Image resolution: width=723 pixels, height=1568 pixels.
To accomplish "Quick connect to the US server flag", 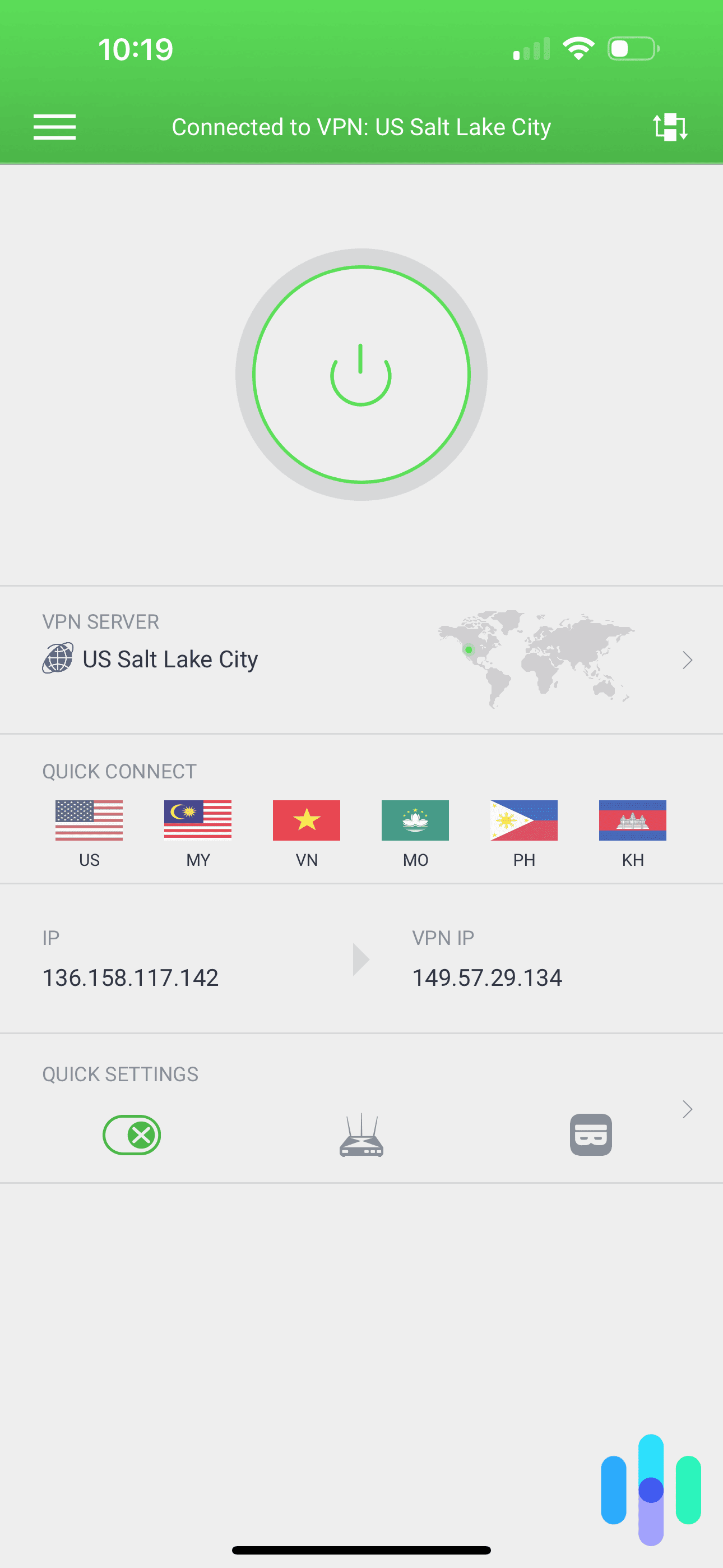I will (x=89, y=821).
